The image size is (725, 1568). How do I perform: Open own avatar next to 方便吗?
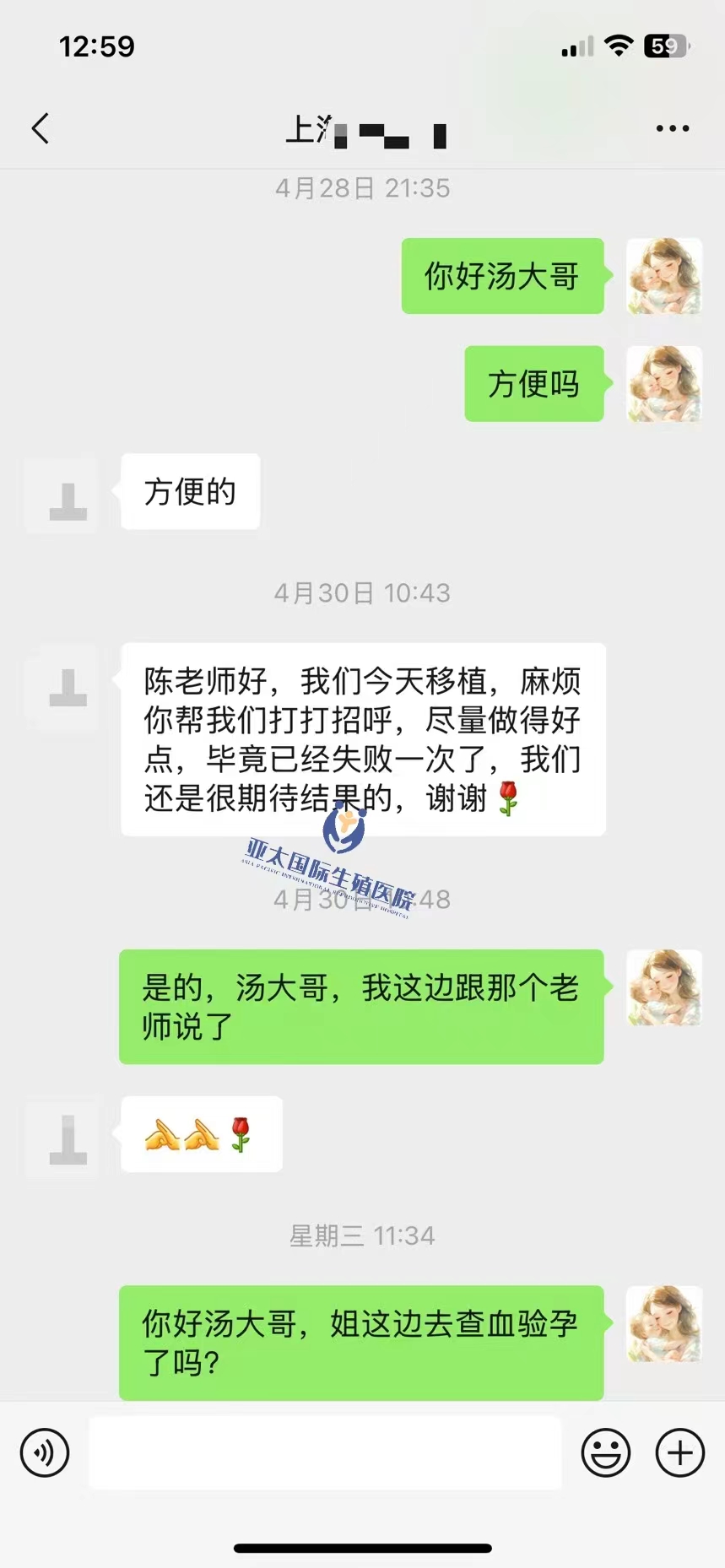click(664, 384)
